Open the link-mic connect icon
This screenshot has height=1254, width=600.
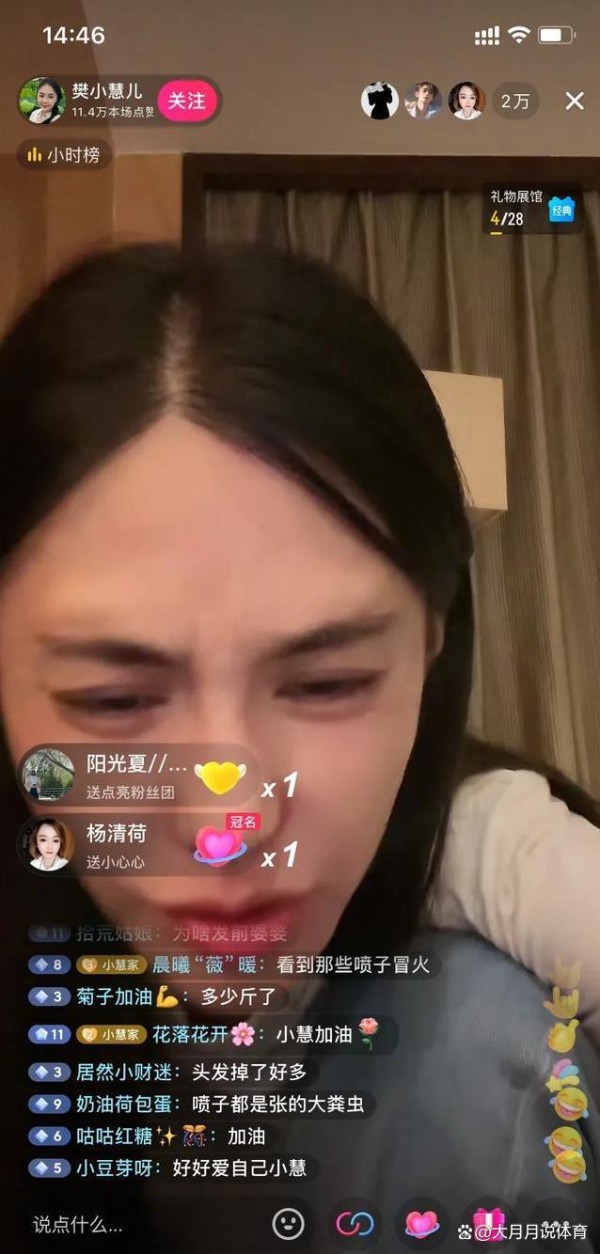(354, 1222)
